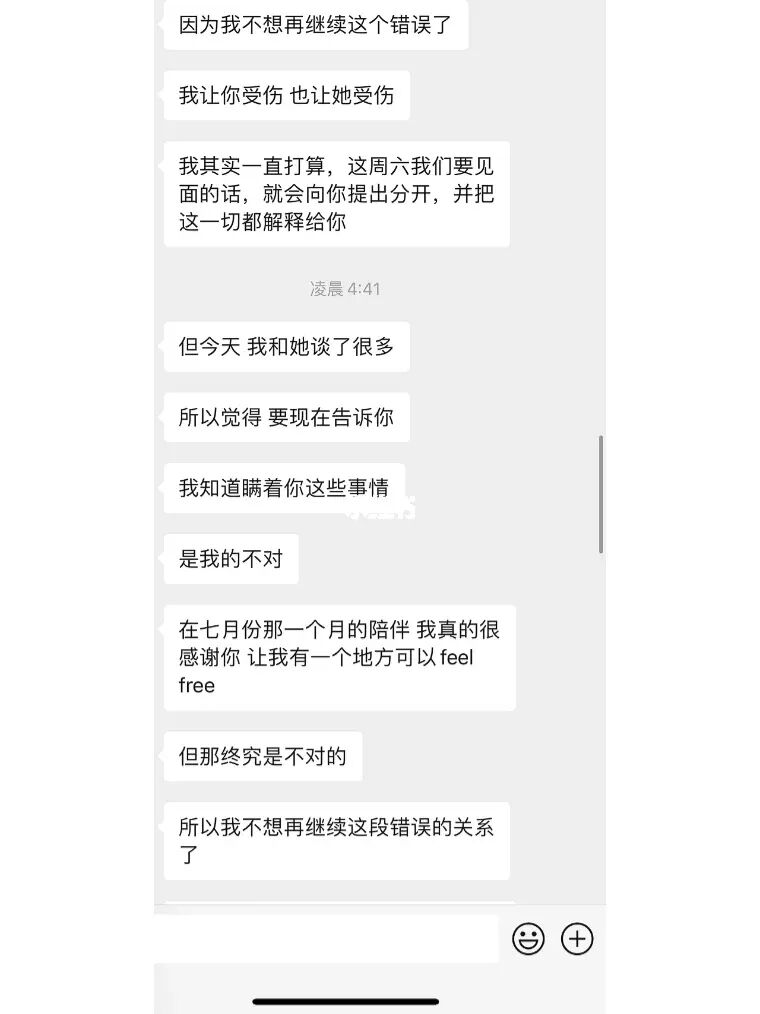The width and height of the screenshot is (760, 1014).
Task: Open the emoji picker
Action: (x=528, y=939)
